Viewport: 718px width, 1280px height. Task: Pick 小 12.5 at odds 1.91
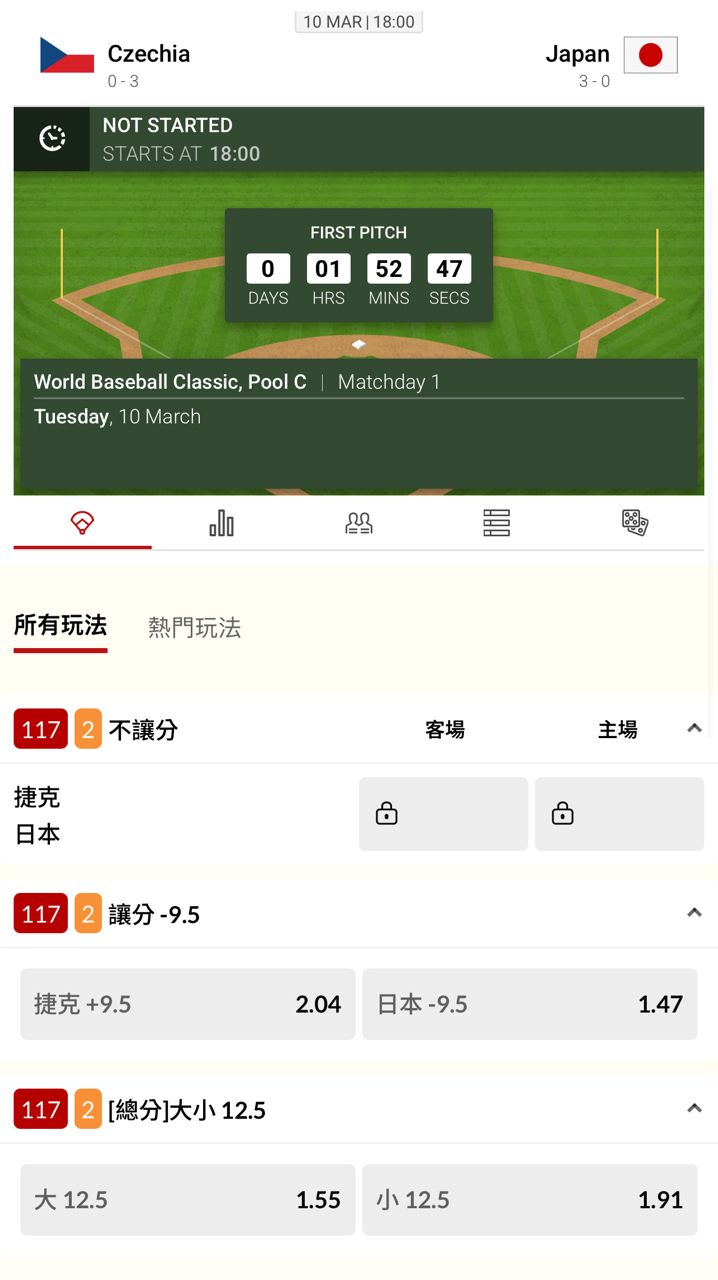pos(530,1199)
